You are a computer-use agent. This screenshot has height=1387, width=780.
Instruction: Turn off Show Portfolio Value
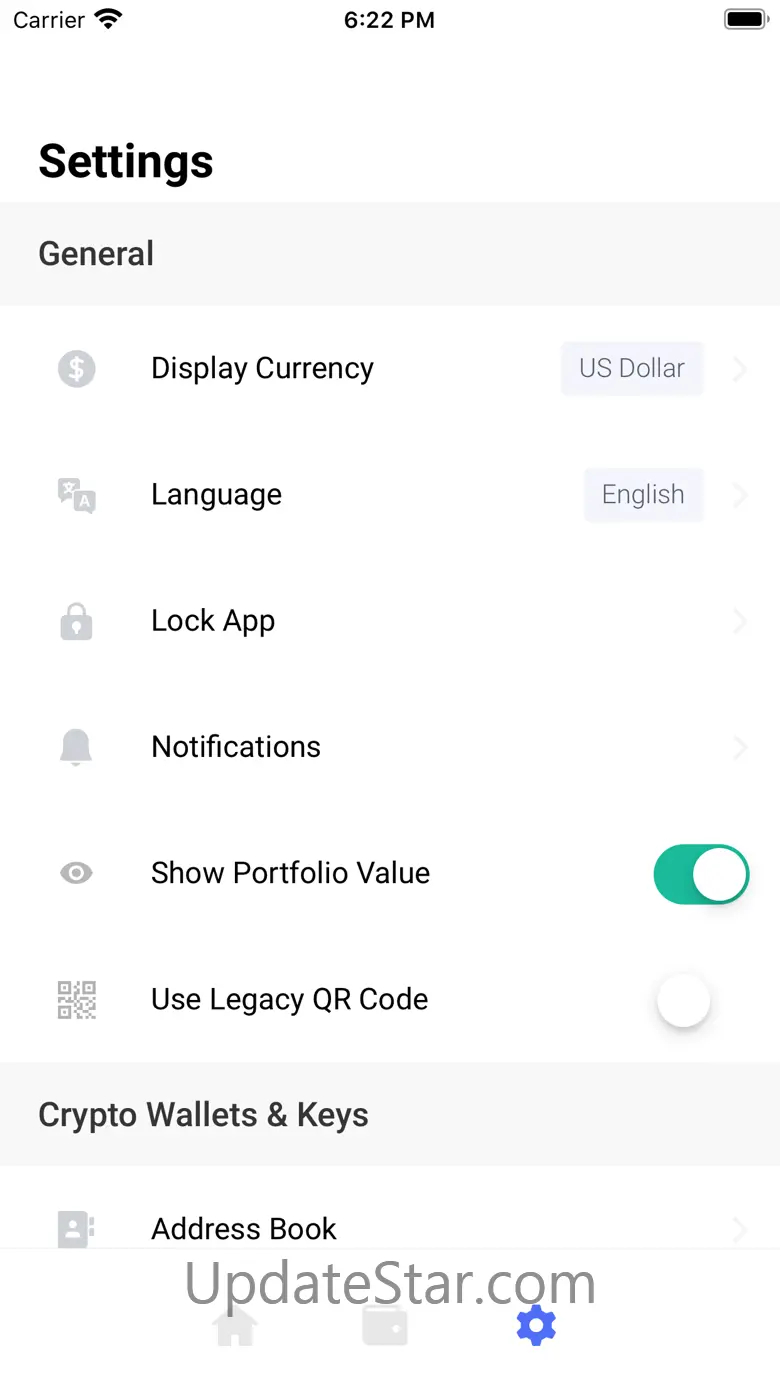tap(700, 874)
